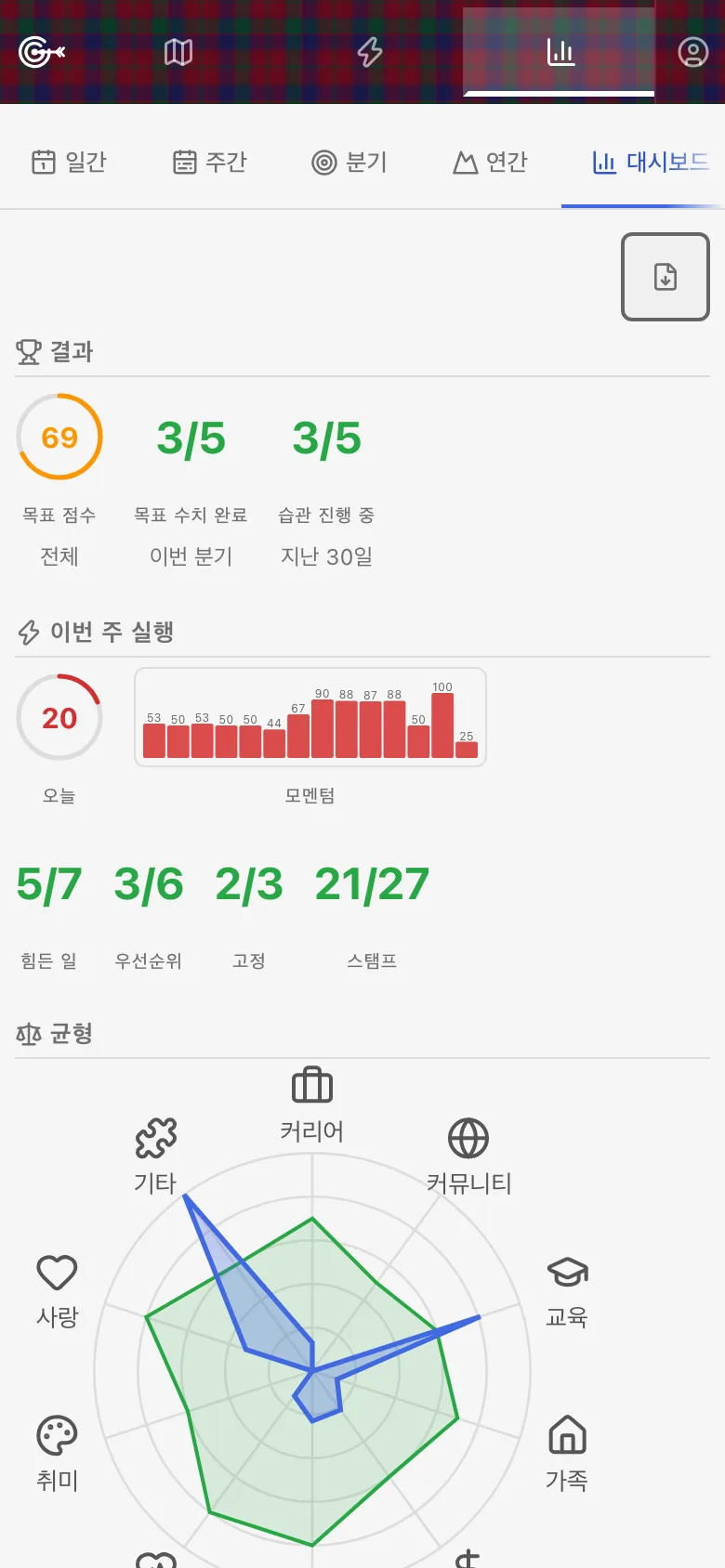Switch to the 주간 tab

[x=210, y=162]
